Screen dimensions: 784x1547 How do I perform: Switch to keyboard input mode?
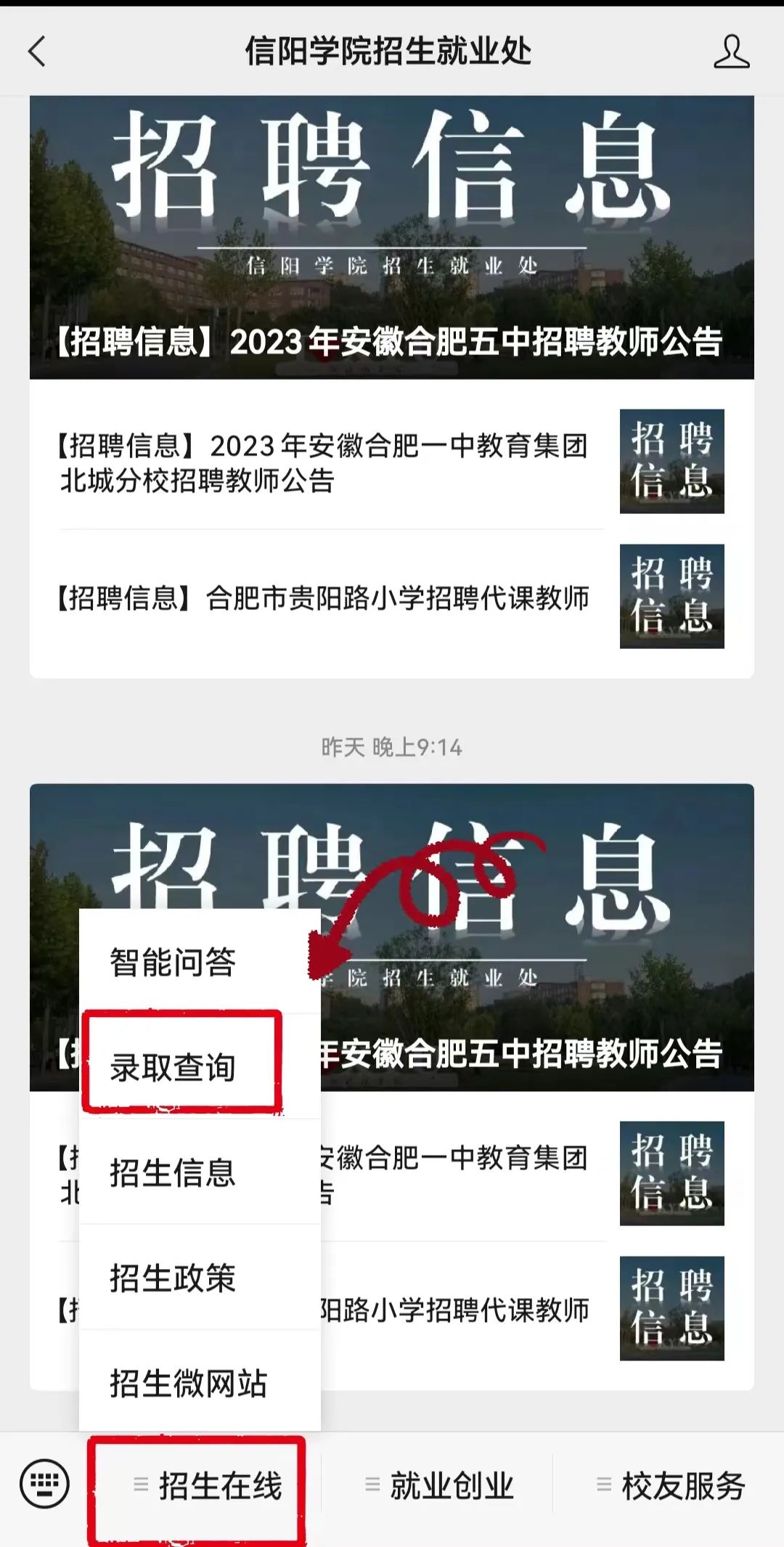pyautogui.click(x=45, y=1485)
